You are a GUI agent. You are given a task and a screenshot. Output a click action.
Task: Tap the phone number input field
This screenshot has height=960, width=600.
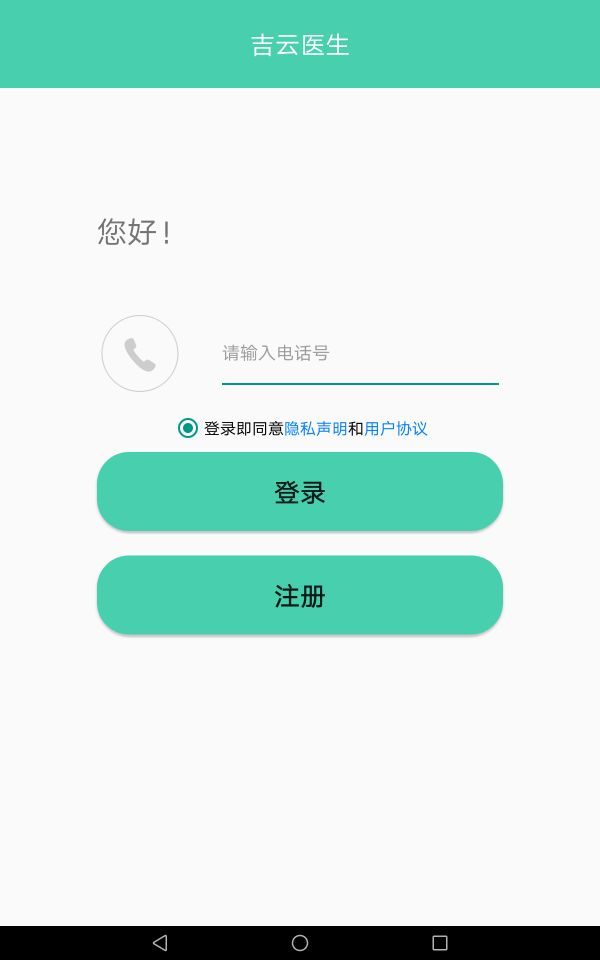tap(360, 353)
